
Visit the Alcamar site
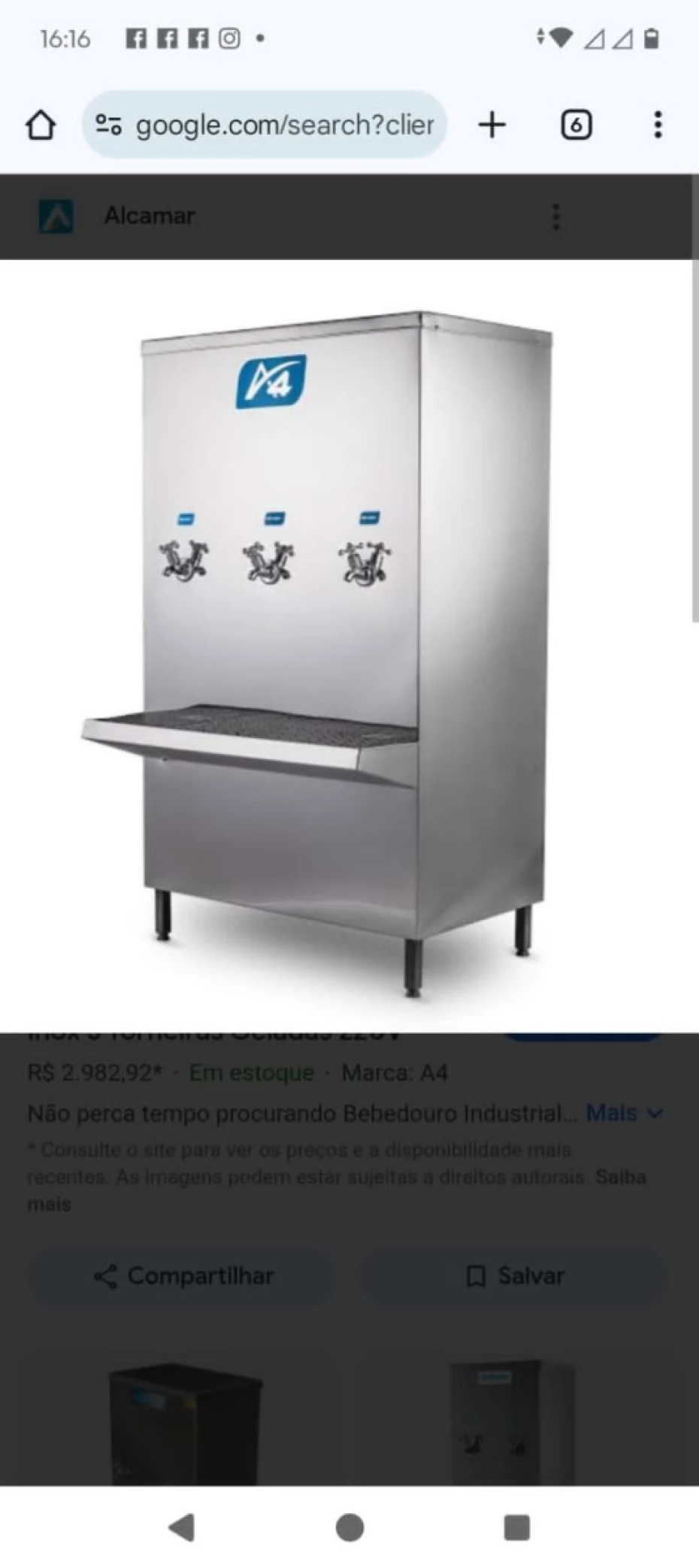click(150, 216)
